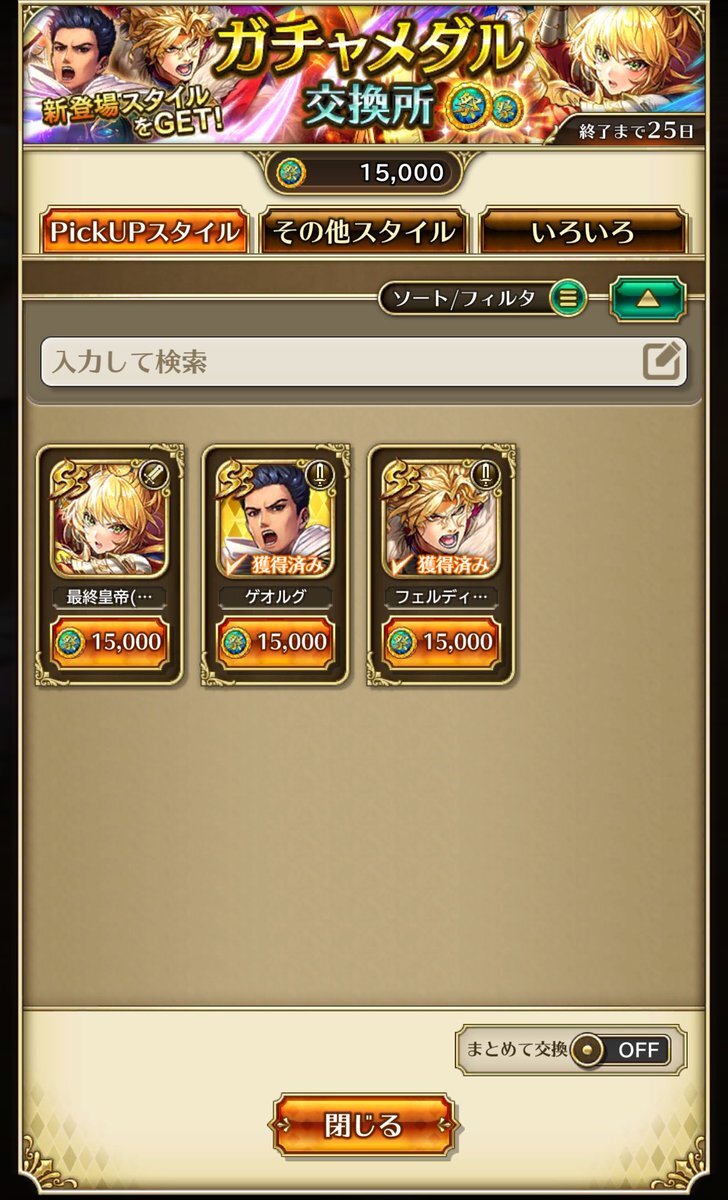Screen dimensions: 728x1200
Task: Close the exchange with the 閉じる button
Action: pyautogui.click(x=363, y=1125)
